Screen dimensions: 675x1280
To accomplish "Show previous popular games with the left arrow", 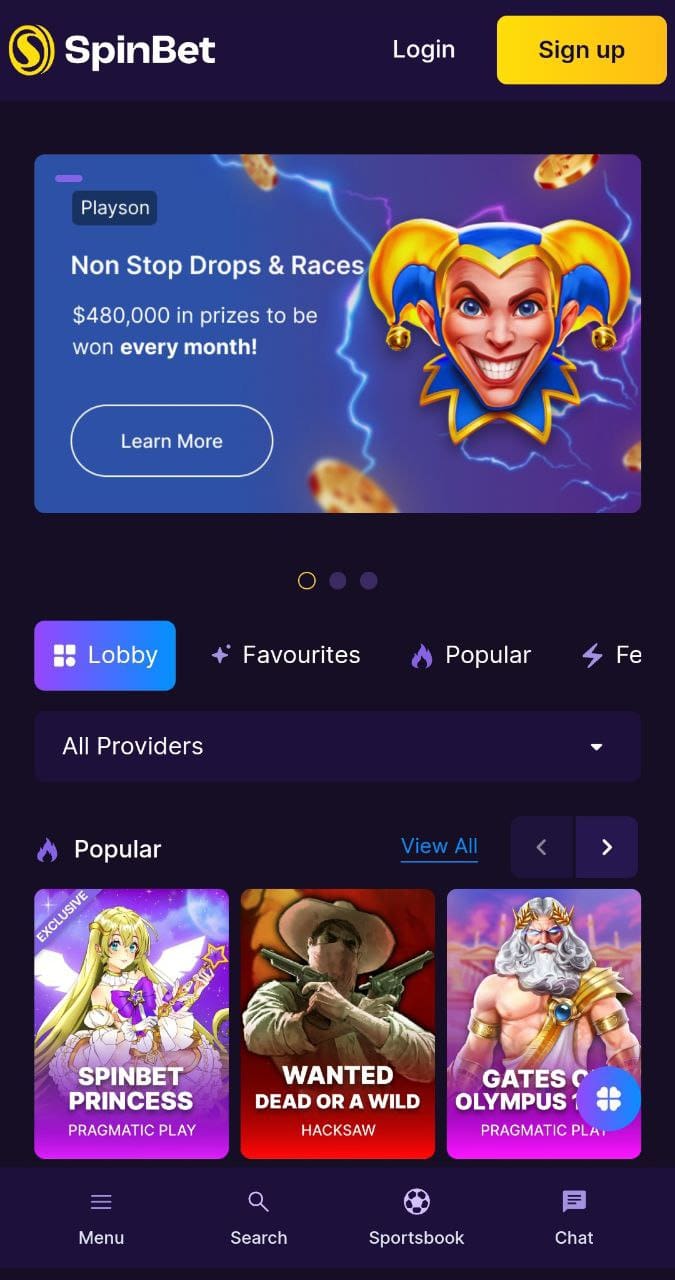I will pyautogui.click(x=541, y=847).
